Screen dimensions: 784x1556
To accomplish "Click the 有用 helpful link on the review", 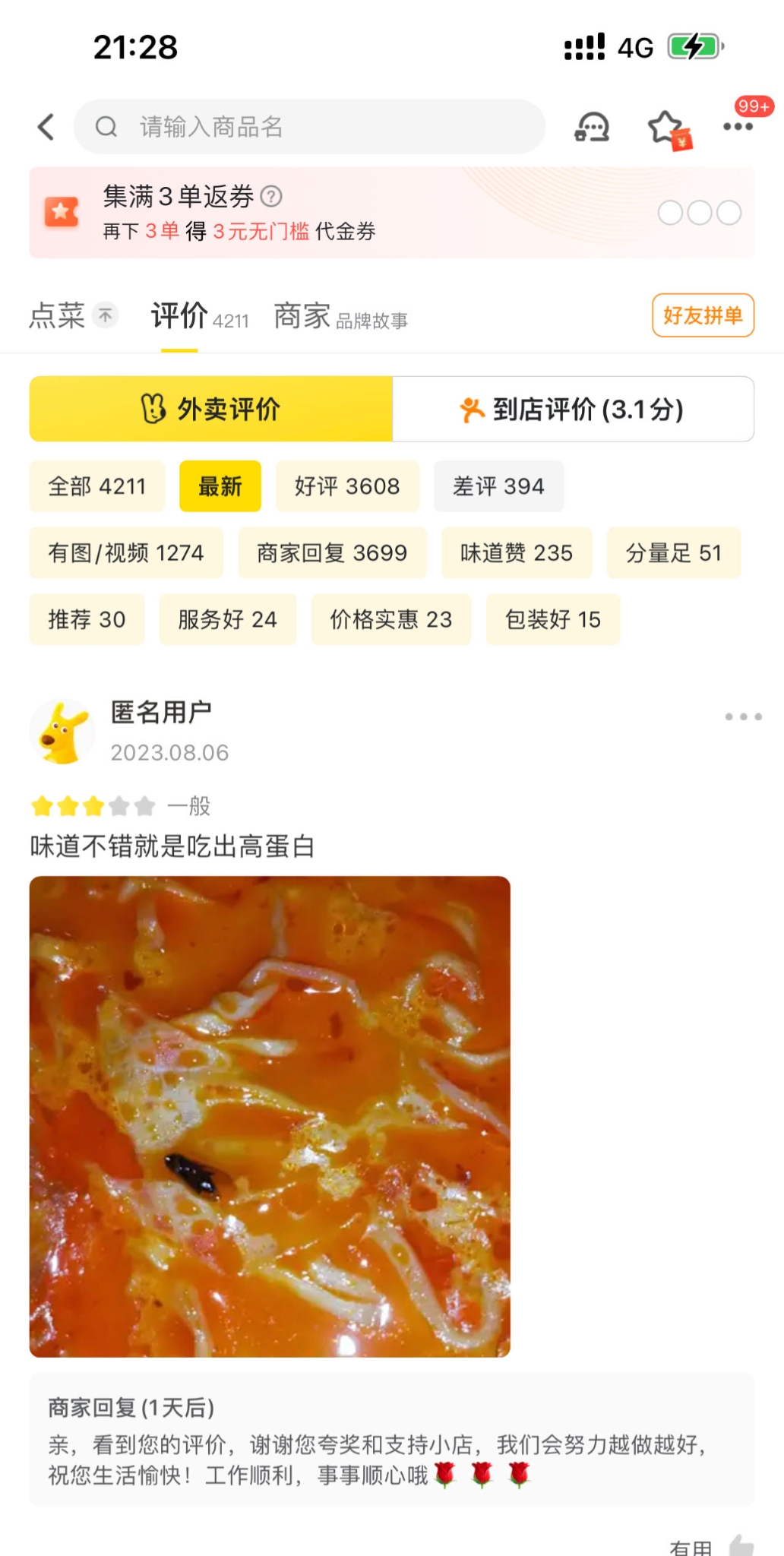I will coord(690,1546).
